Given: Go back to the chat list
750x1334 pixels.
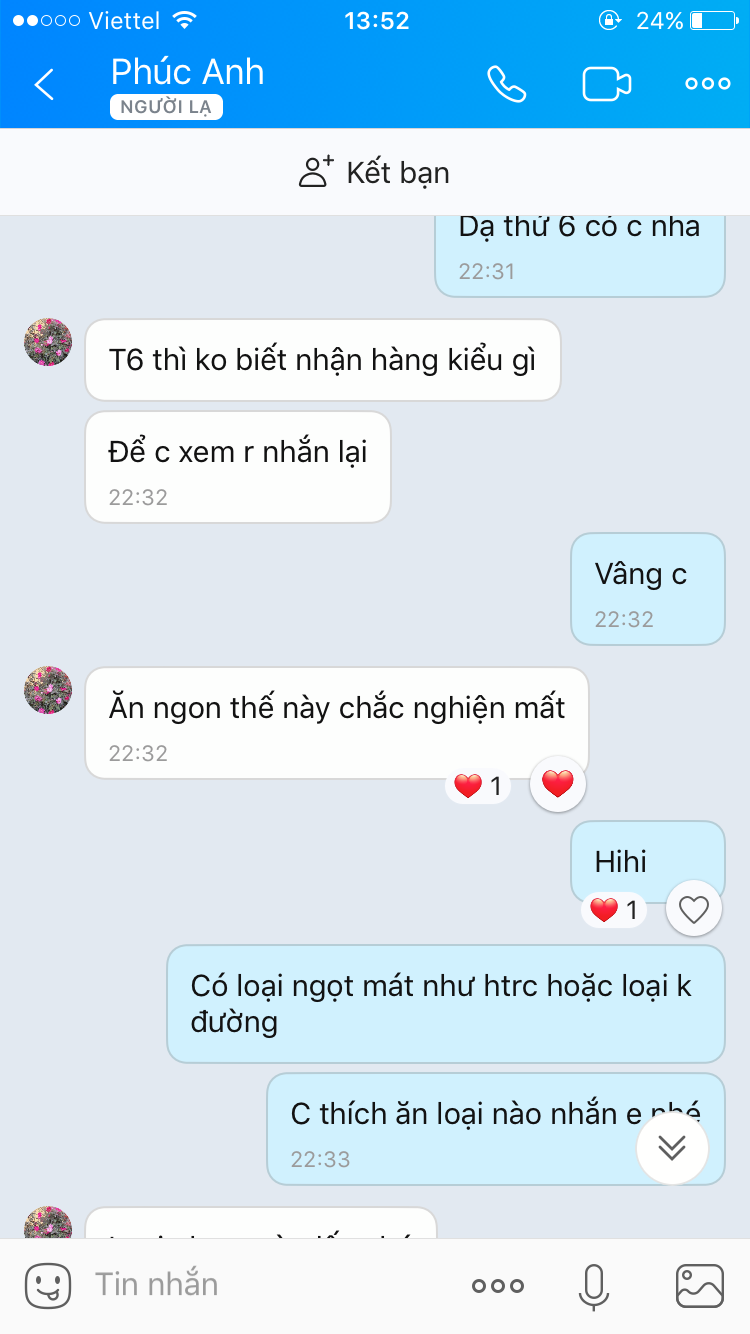Looking at the screenshot, I should click(x=44, y=84).
